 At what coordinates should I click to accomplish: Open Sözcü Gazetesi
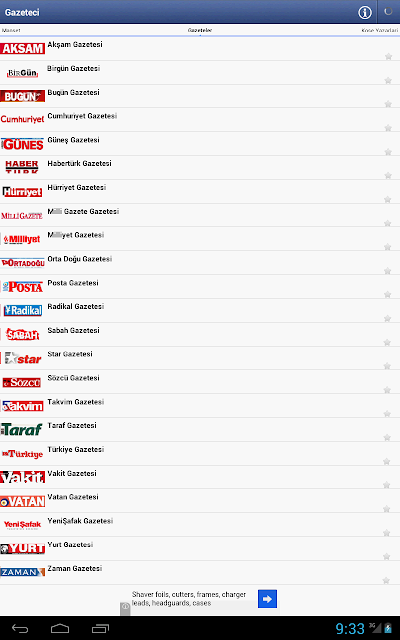[x=200, y=382]
